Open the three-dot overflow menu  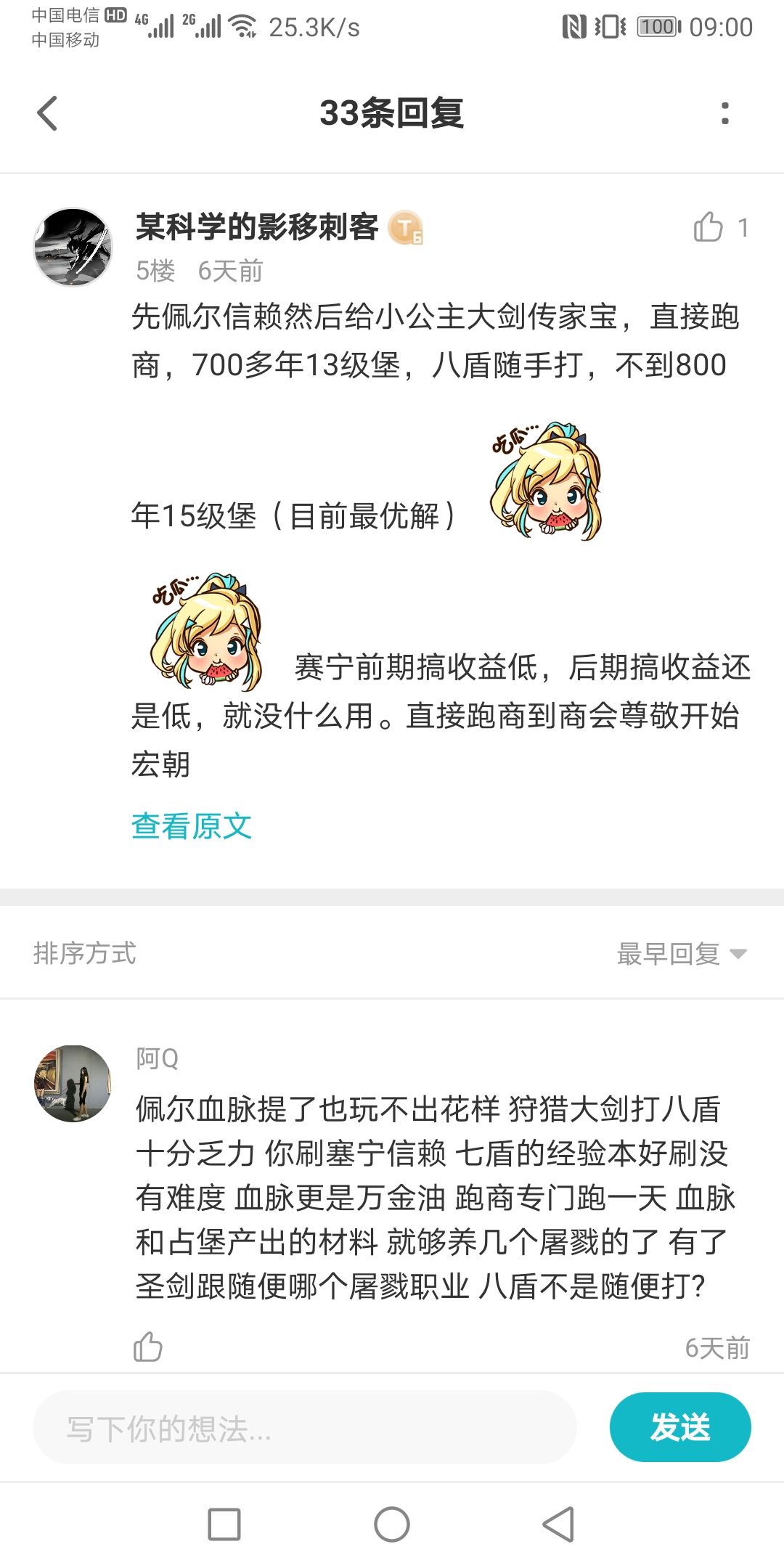click(x=724, y=114)
